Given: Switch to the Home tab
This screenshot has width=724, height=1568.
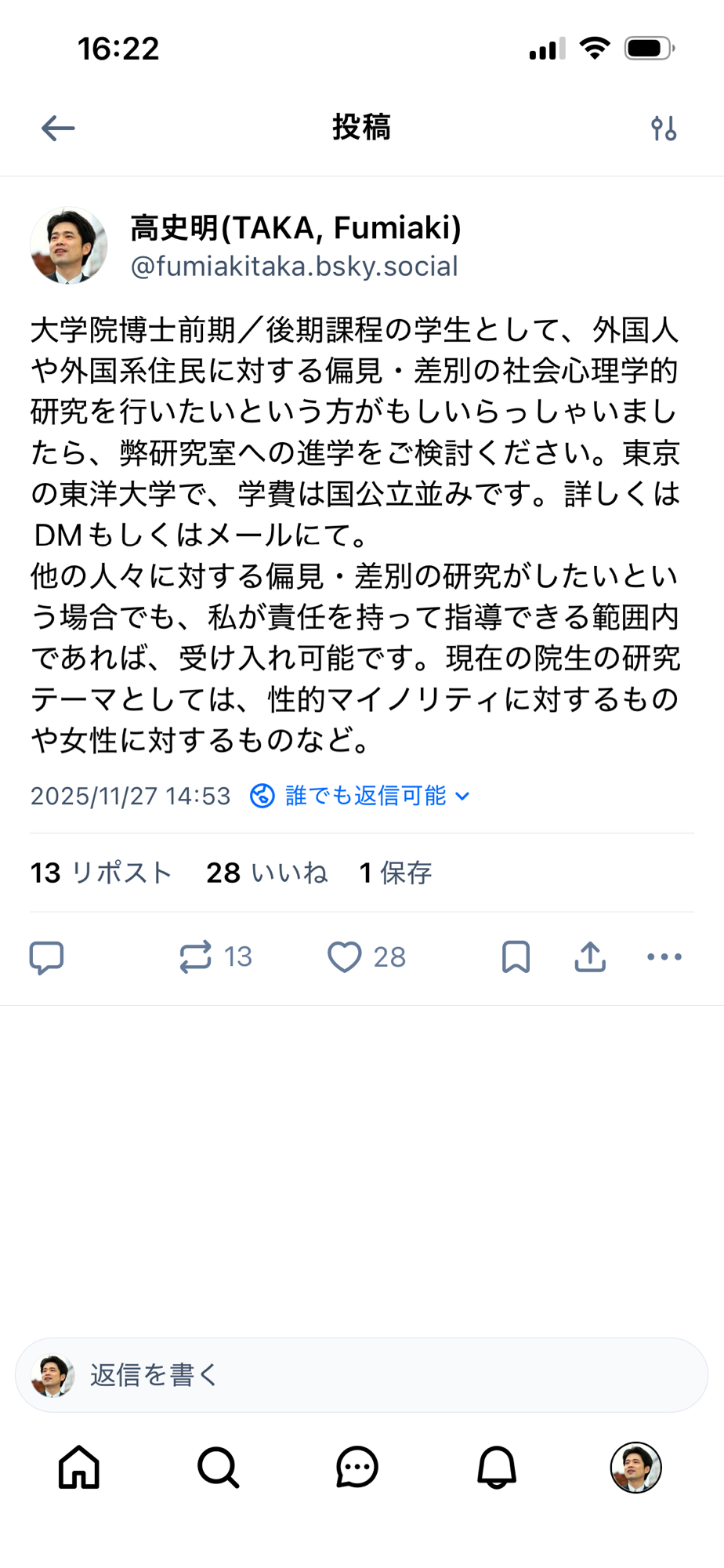Looking at the screenshot, I should click(79, 1467).
